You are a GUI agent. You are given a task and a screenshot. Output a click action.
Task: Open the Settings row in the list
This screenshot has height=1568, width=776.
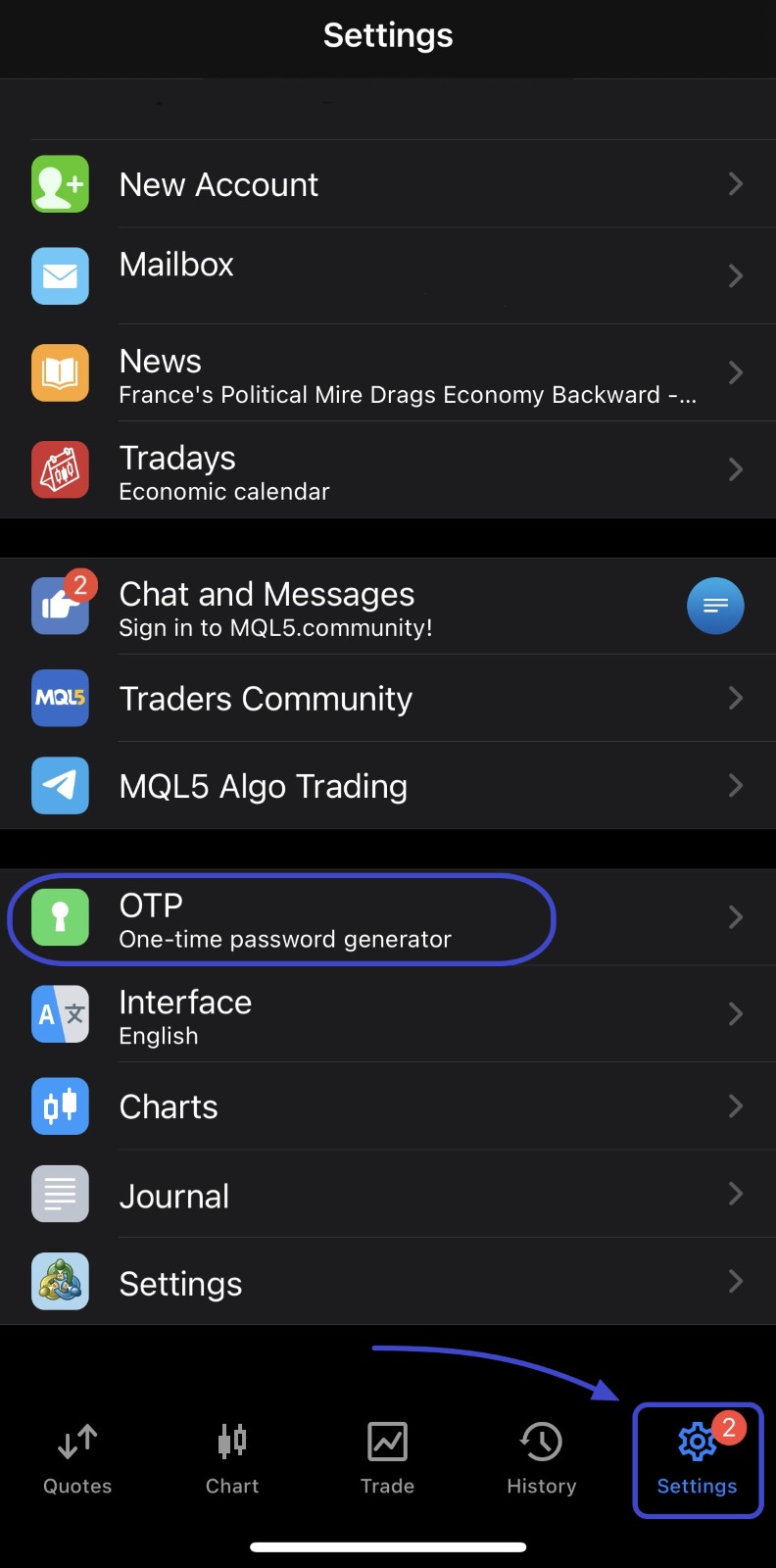pos(387,1282)
